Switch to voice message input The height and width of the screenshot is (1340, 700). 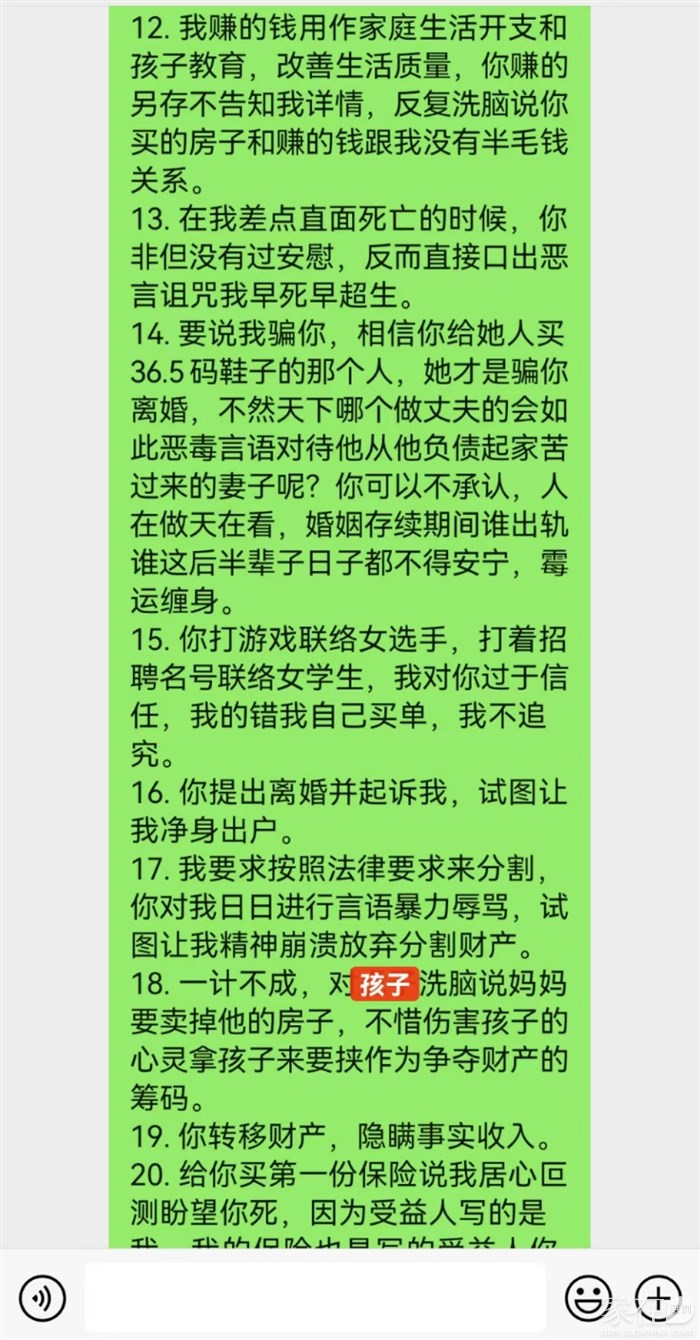click(42, 1298)
